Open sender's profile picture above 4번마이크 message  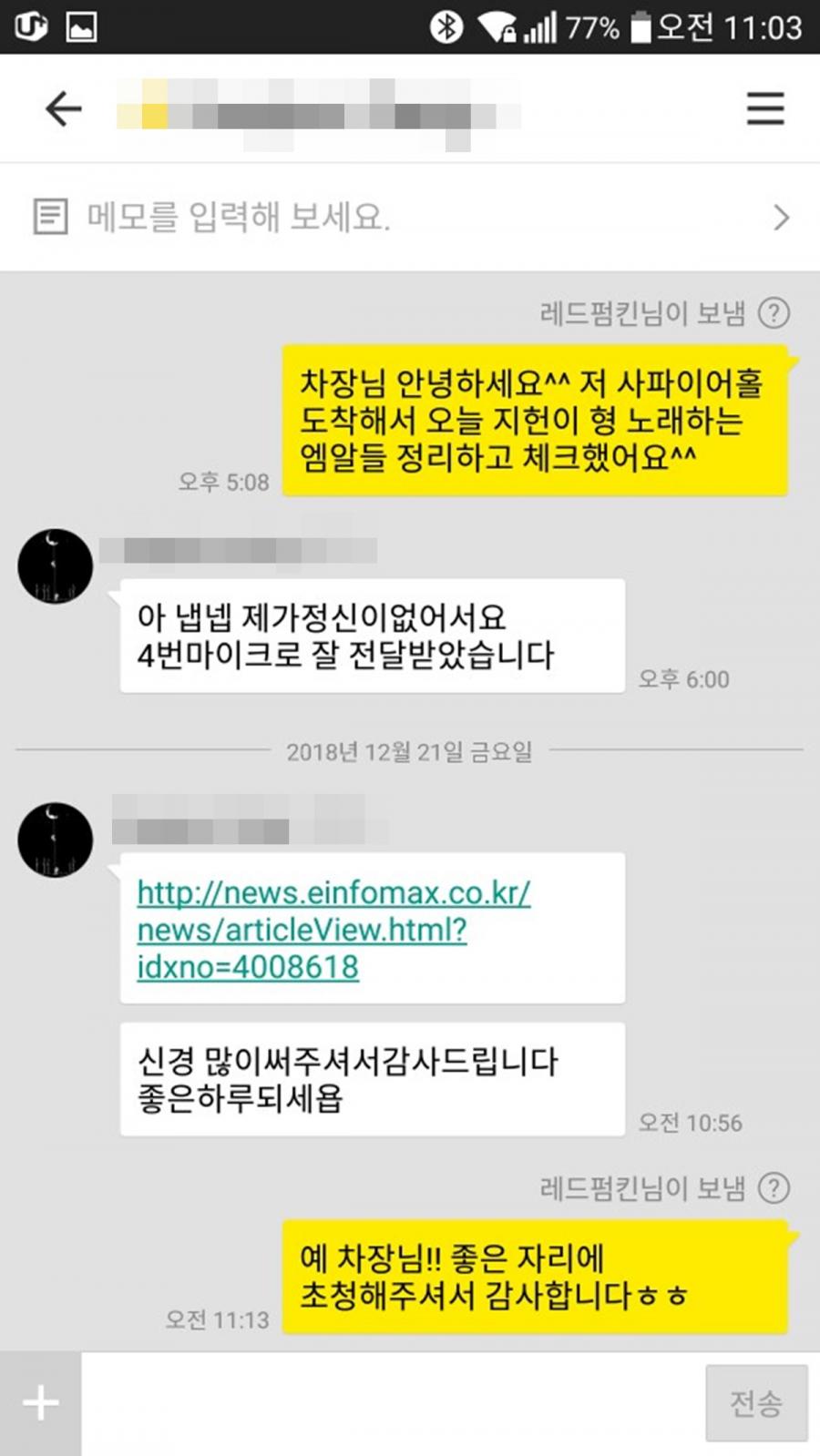(x=56, y=566)
